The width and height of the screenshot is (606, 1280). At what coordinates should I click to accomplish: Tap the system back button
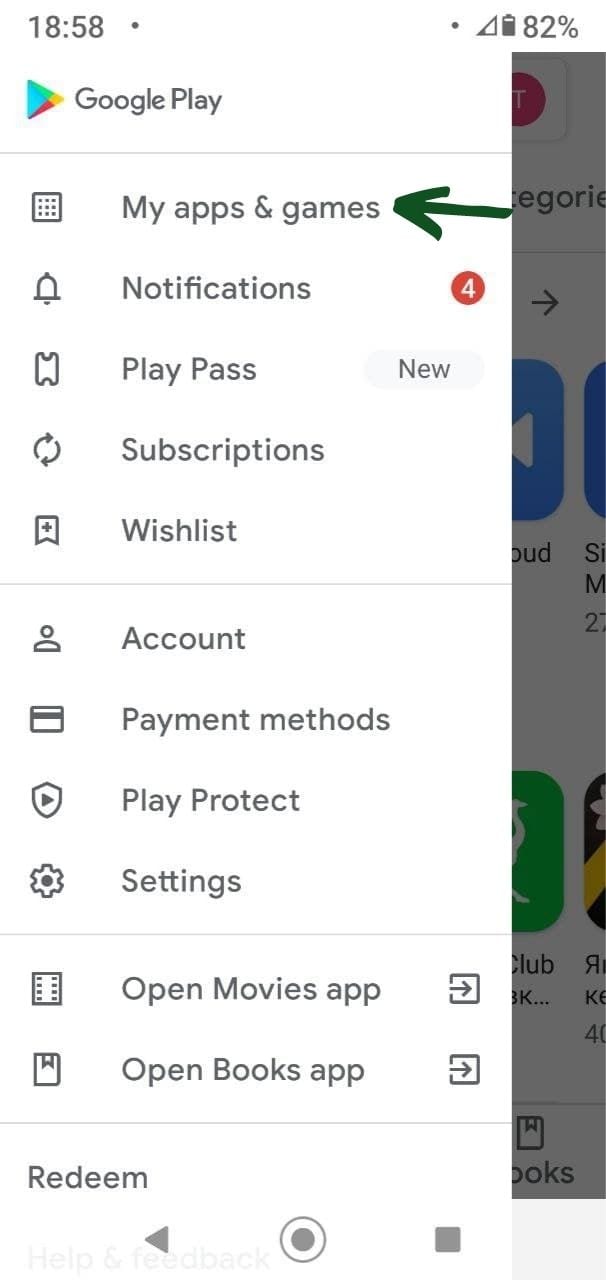click(x=156, y=1240)
